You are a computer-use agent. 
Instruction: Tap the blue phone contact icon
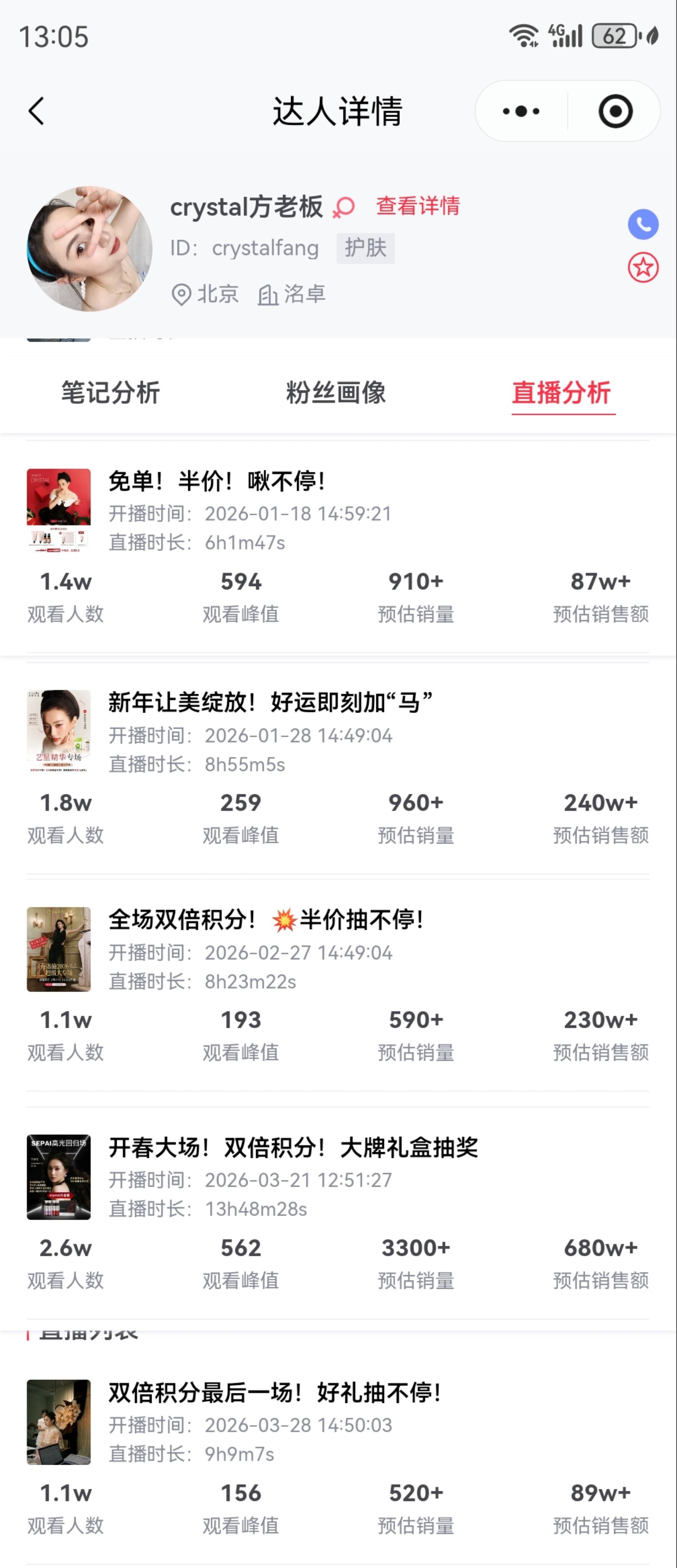[x=643, y=225]
